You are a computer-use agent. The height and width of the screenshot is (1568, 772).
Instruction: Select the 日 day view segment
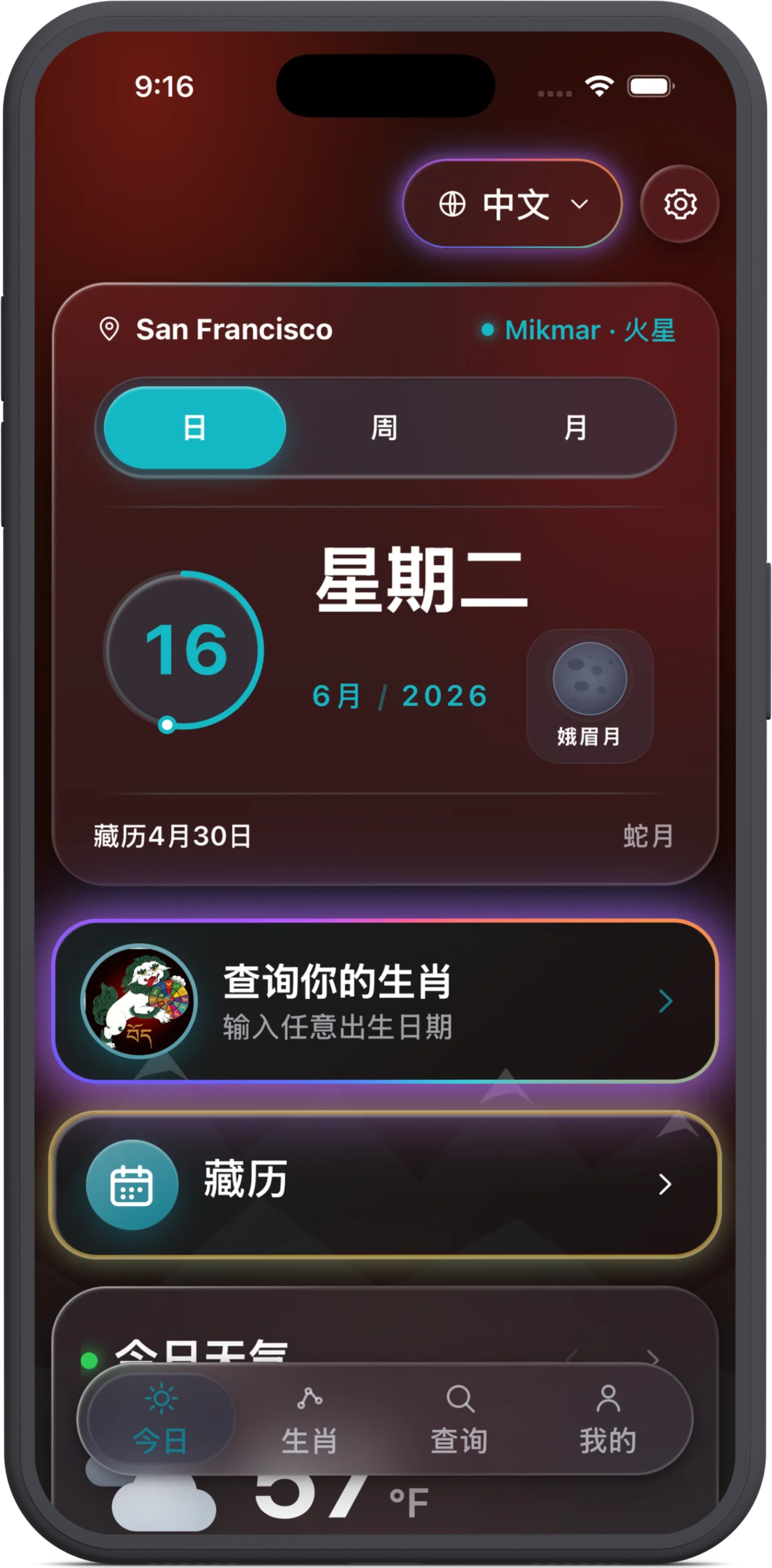pyautogui.click(x=195, y=427)
